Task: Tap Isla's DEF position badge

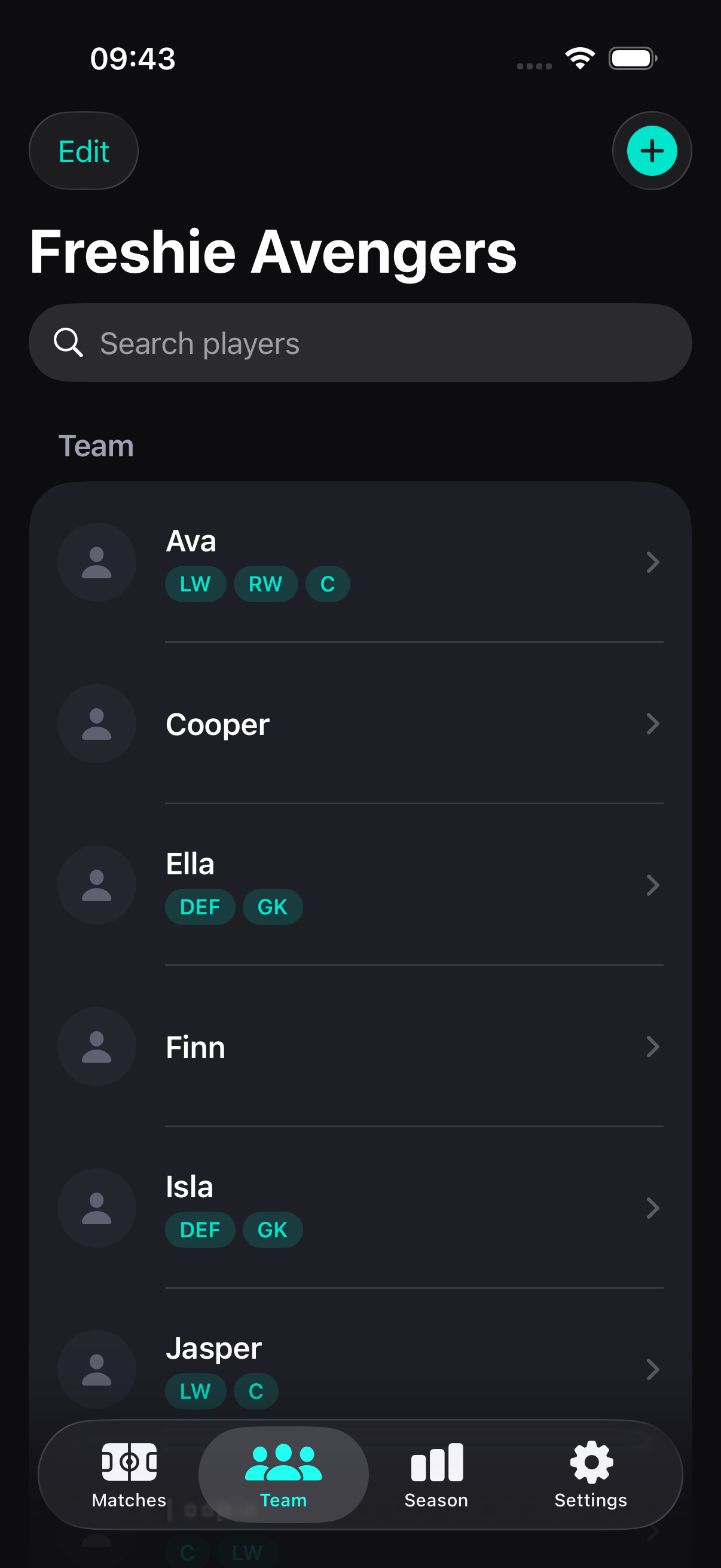Action: 200,1229
